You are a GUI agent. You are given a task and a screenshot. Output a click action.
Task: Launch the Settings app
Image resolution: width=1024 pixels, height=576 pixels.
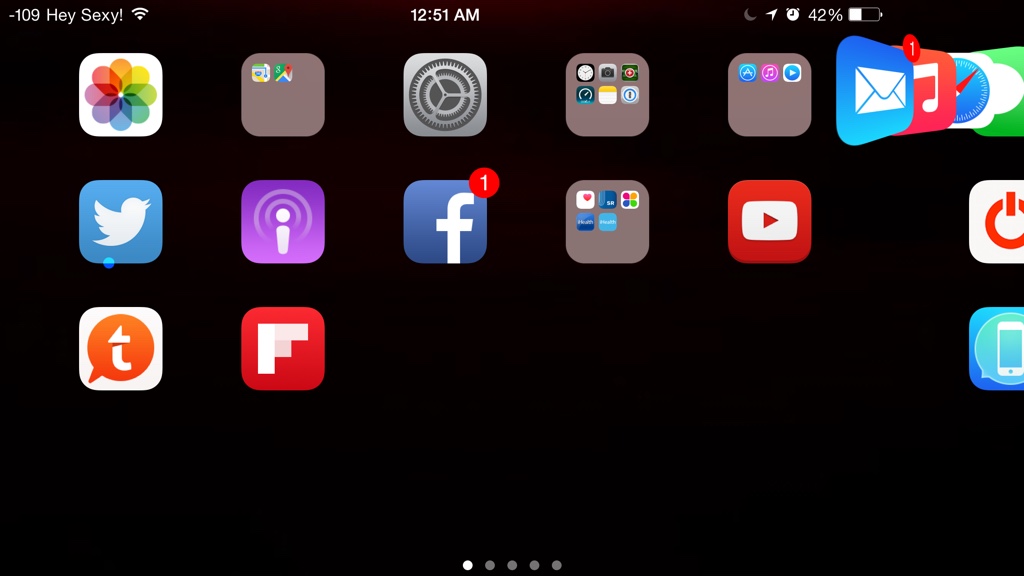(445, 95)
